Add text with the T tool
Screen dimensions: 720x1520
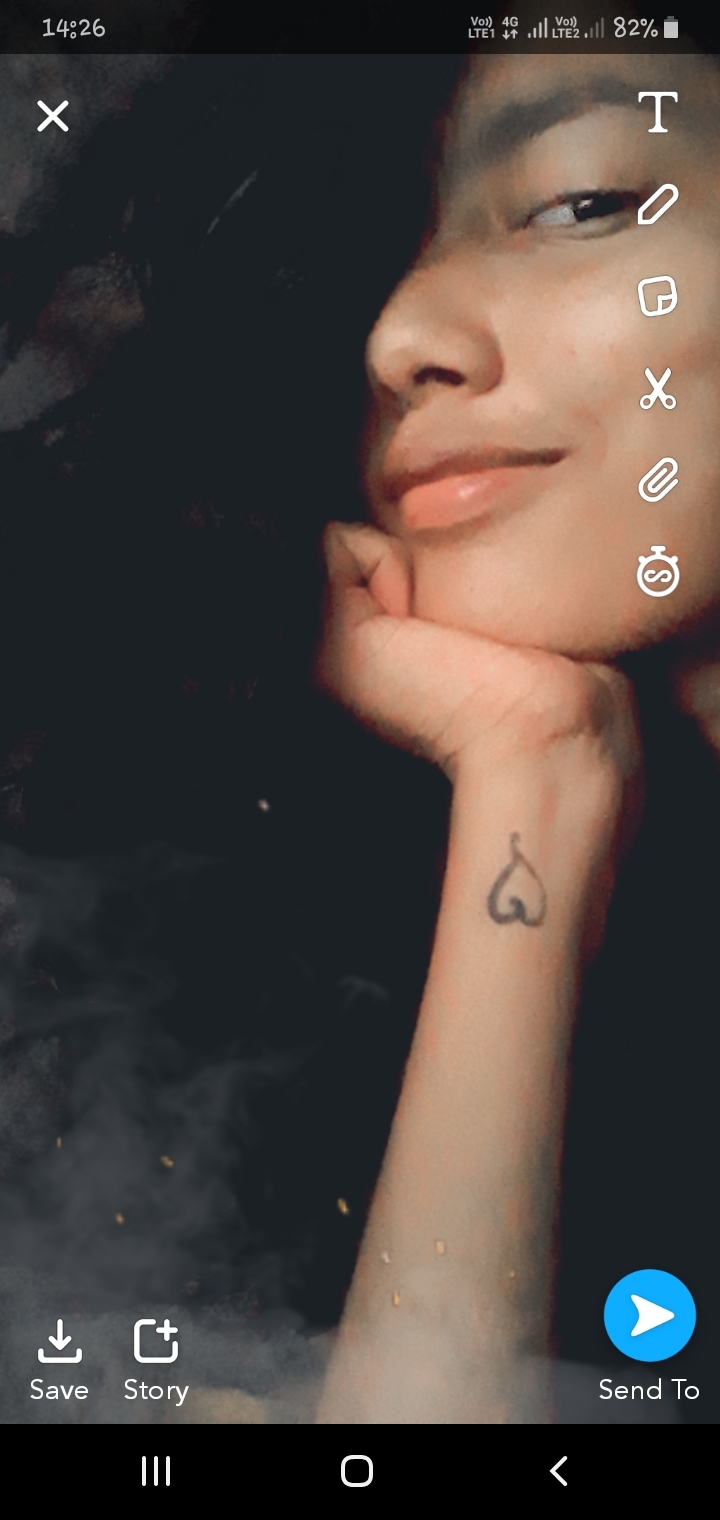[x=658, y=112]
